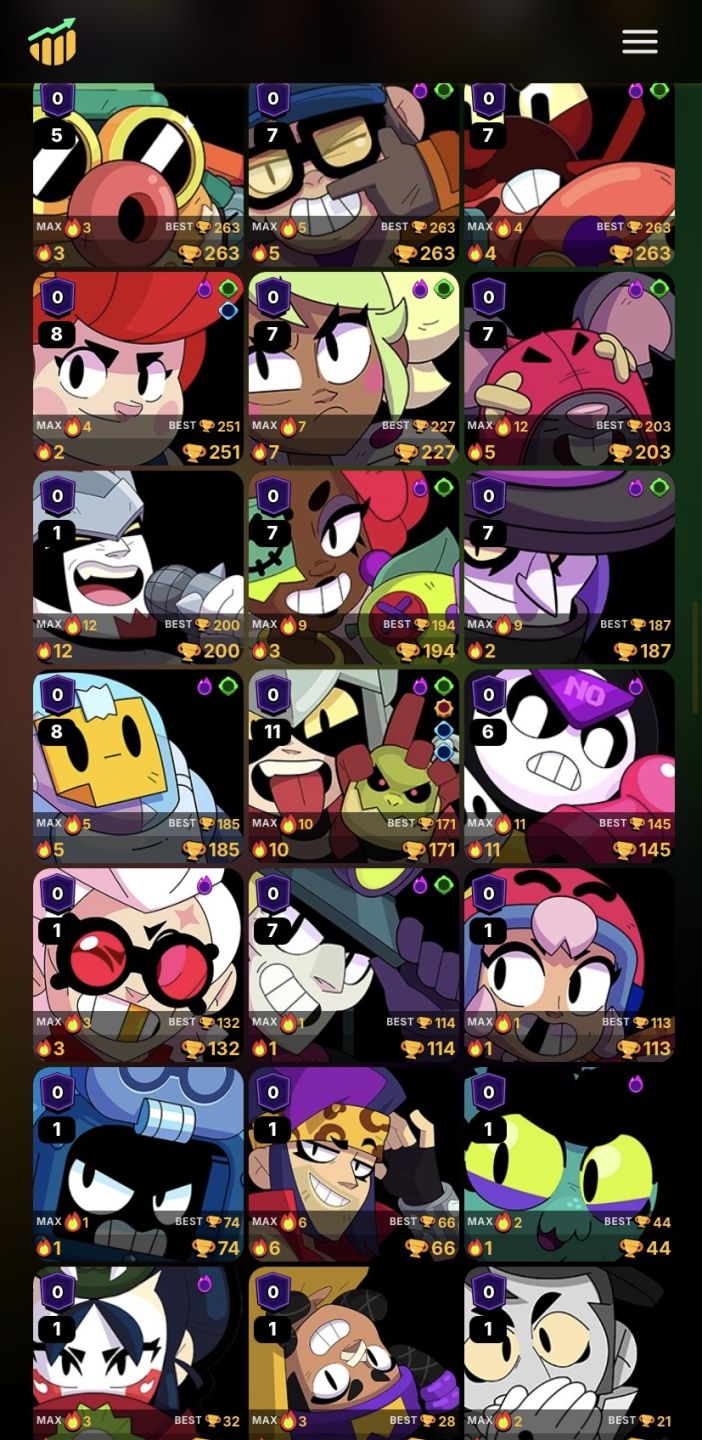Open the brawler card with 44 trophies
This screenshot has width=702, height=1440.
point(569,1164)
